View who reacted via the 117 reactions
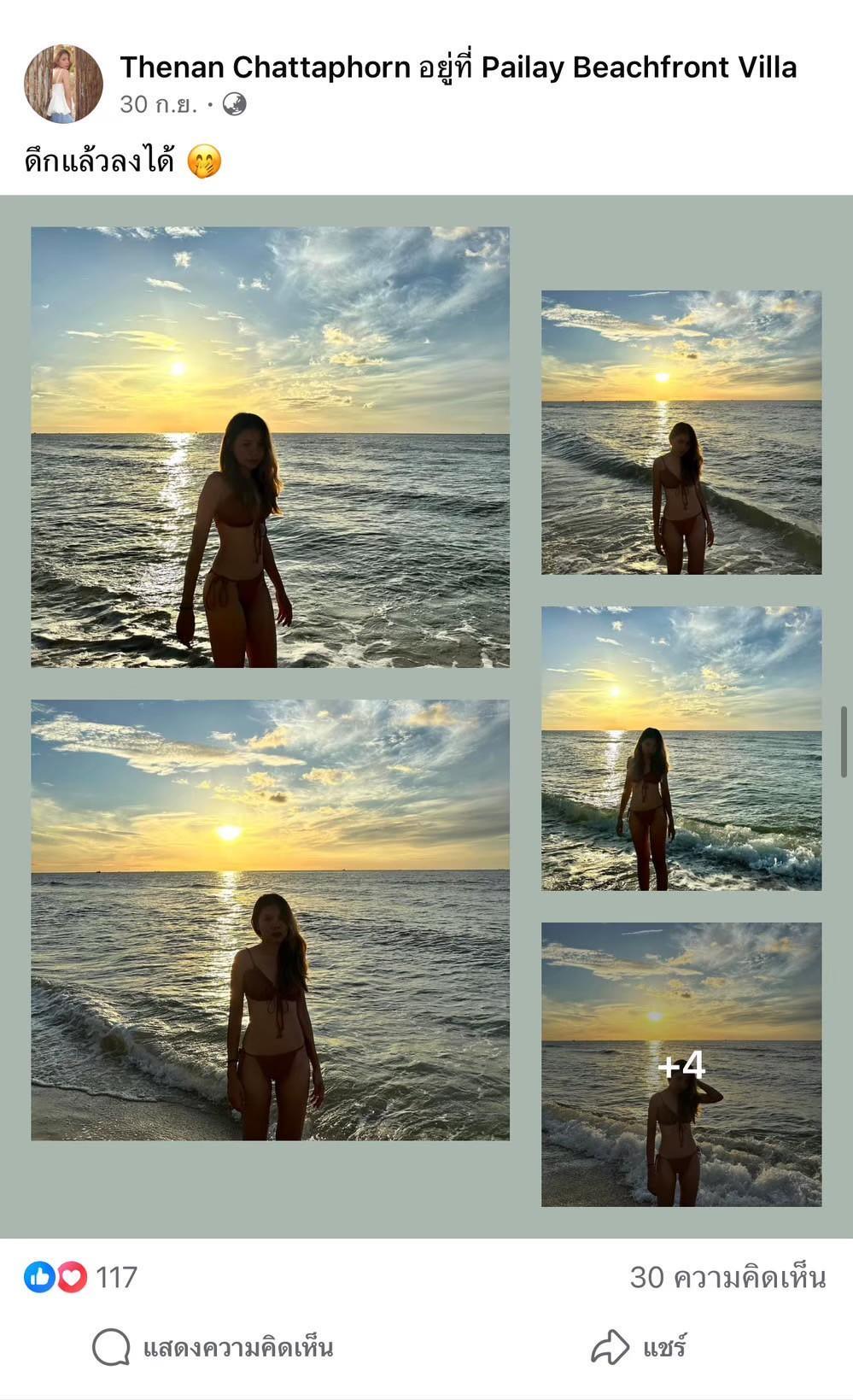Viewport: 853px width, 1400px height. click(81, 1277)
